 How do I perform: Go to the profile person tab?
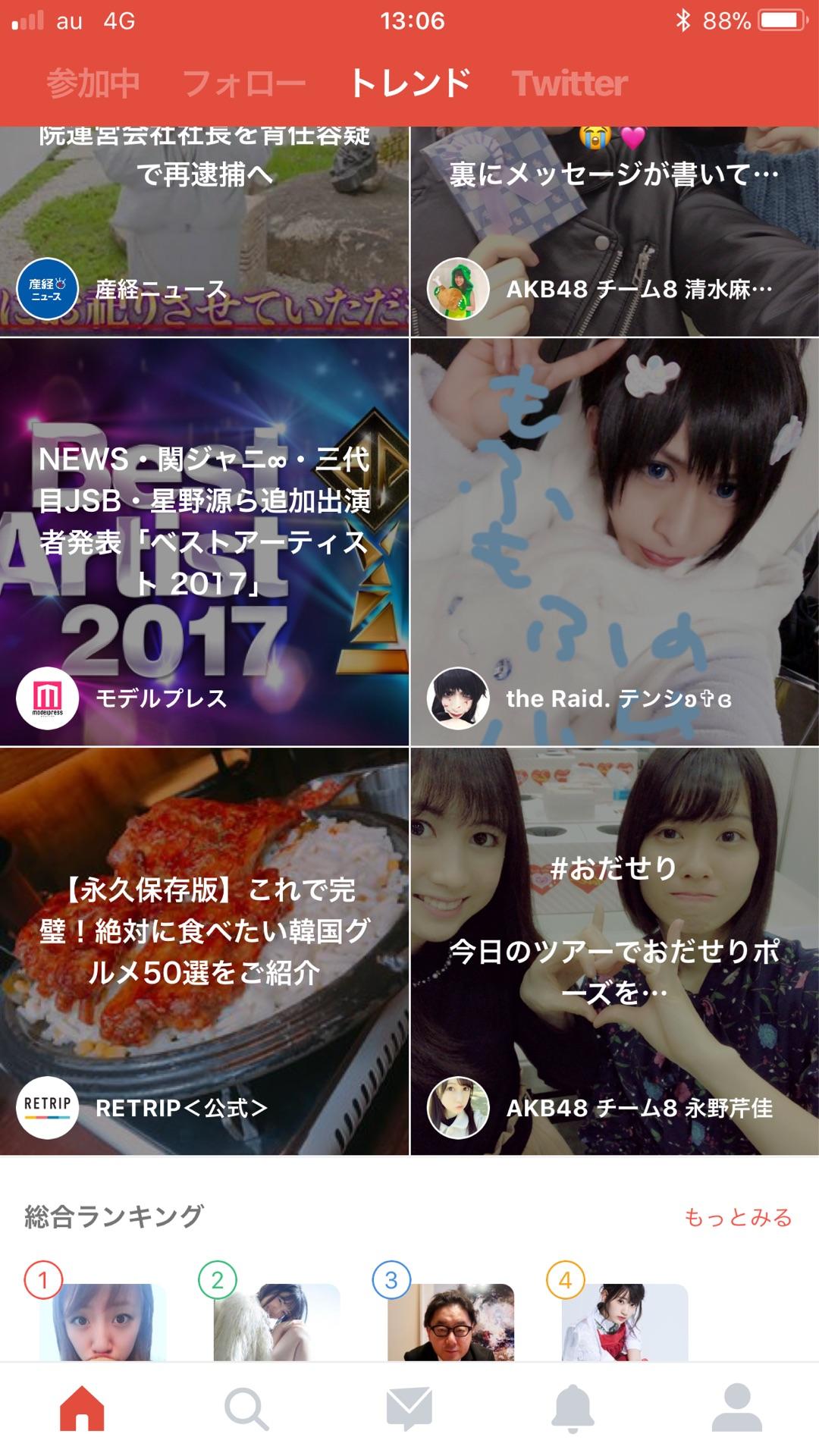[x=736, y=1409]
